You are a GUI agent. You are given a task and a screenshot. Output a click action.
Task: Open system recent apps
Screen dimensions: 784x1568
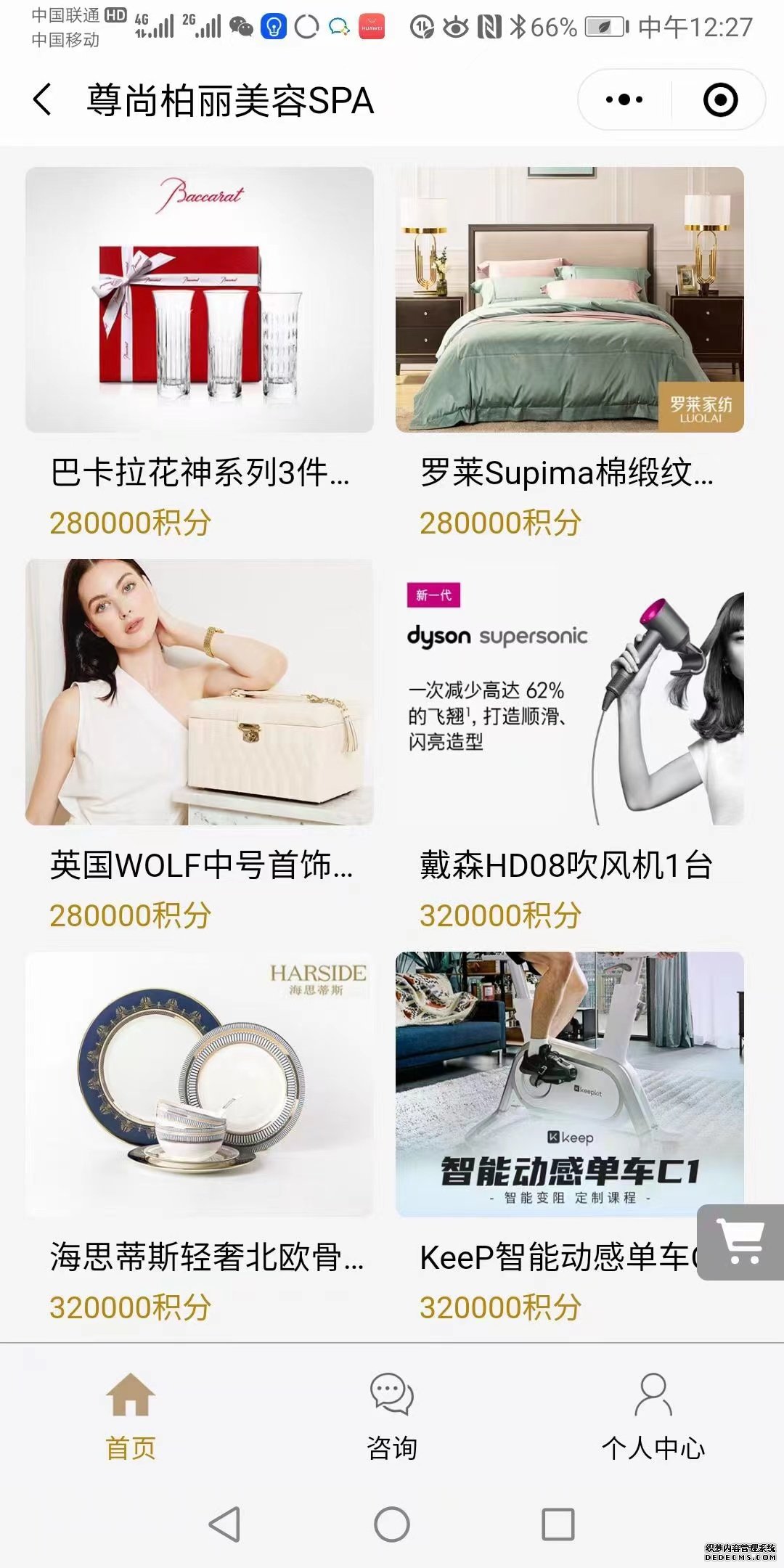pos(558,1524)
